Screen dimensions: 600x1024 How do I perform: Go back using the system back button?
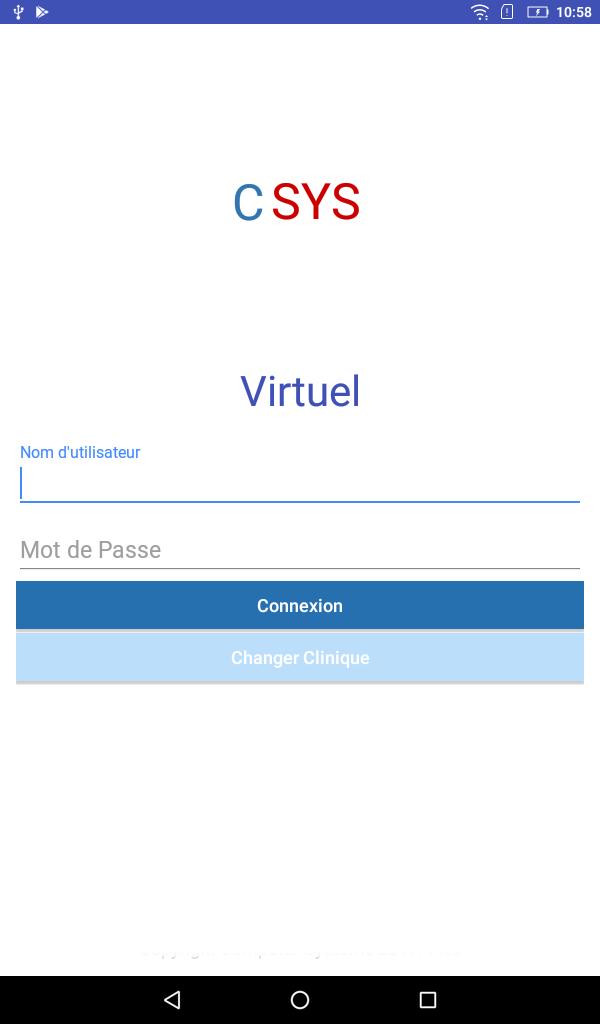[x=172, y=1000]
